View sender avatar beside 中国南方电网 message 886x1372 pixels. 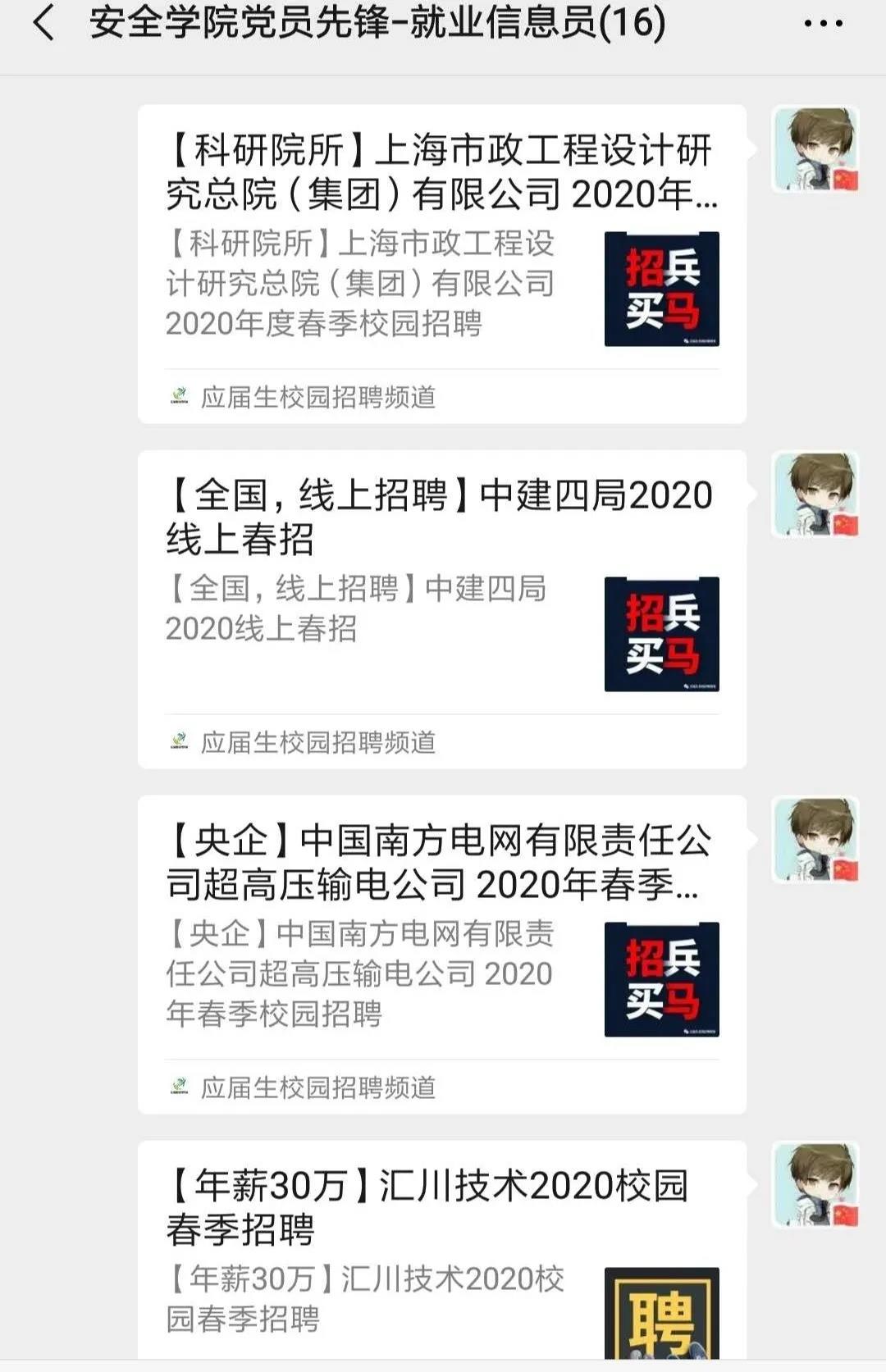tap(815, 840)
